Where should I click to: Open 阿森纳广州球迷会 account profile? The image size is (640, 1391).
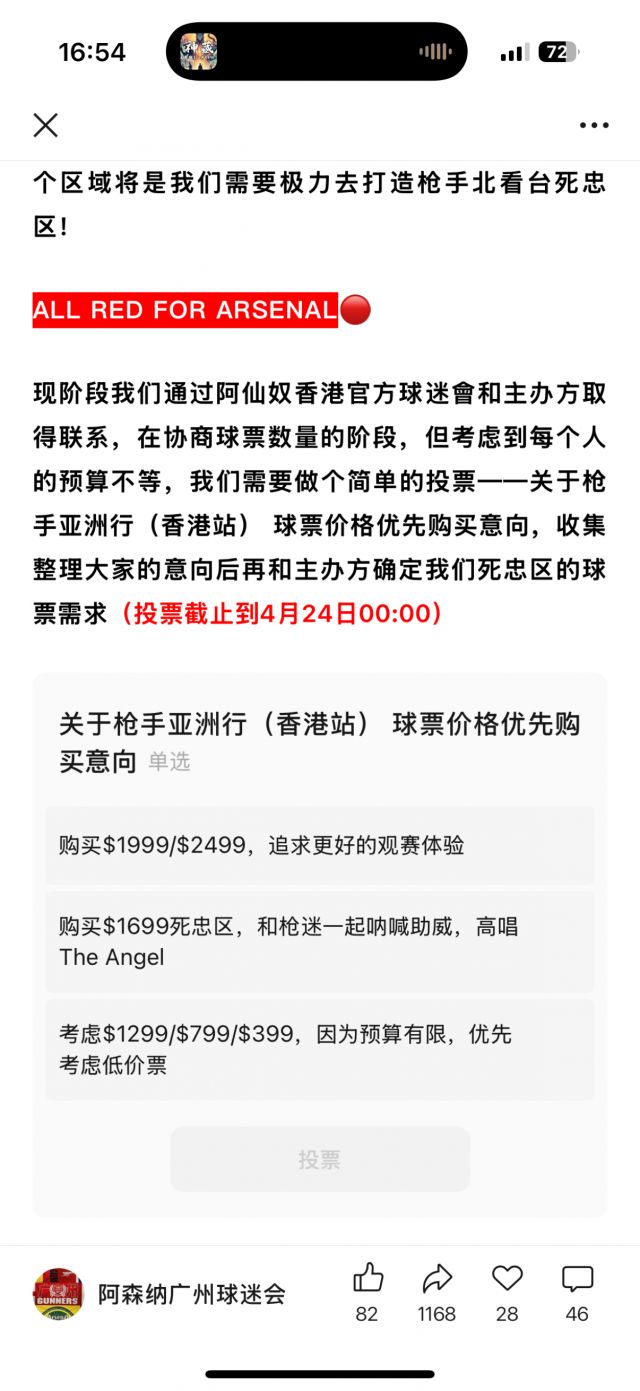(x=160, y=1294)
